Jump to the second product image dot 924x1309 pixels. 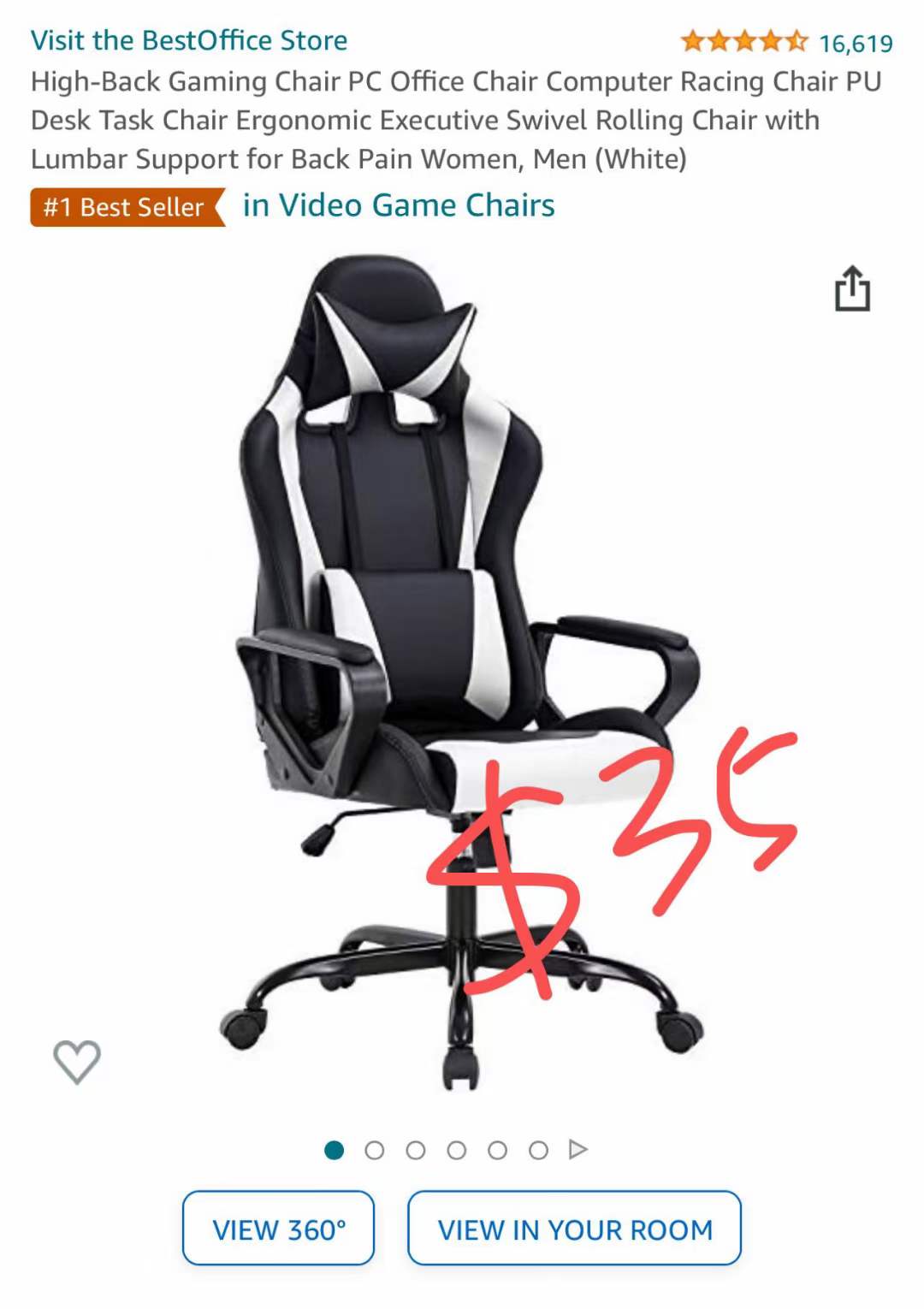point(374,1150)
